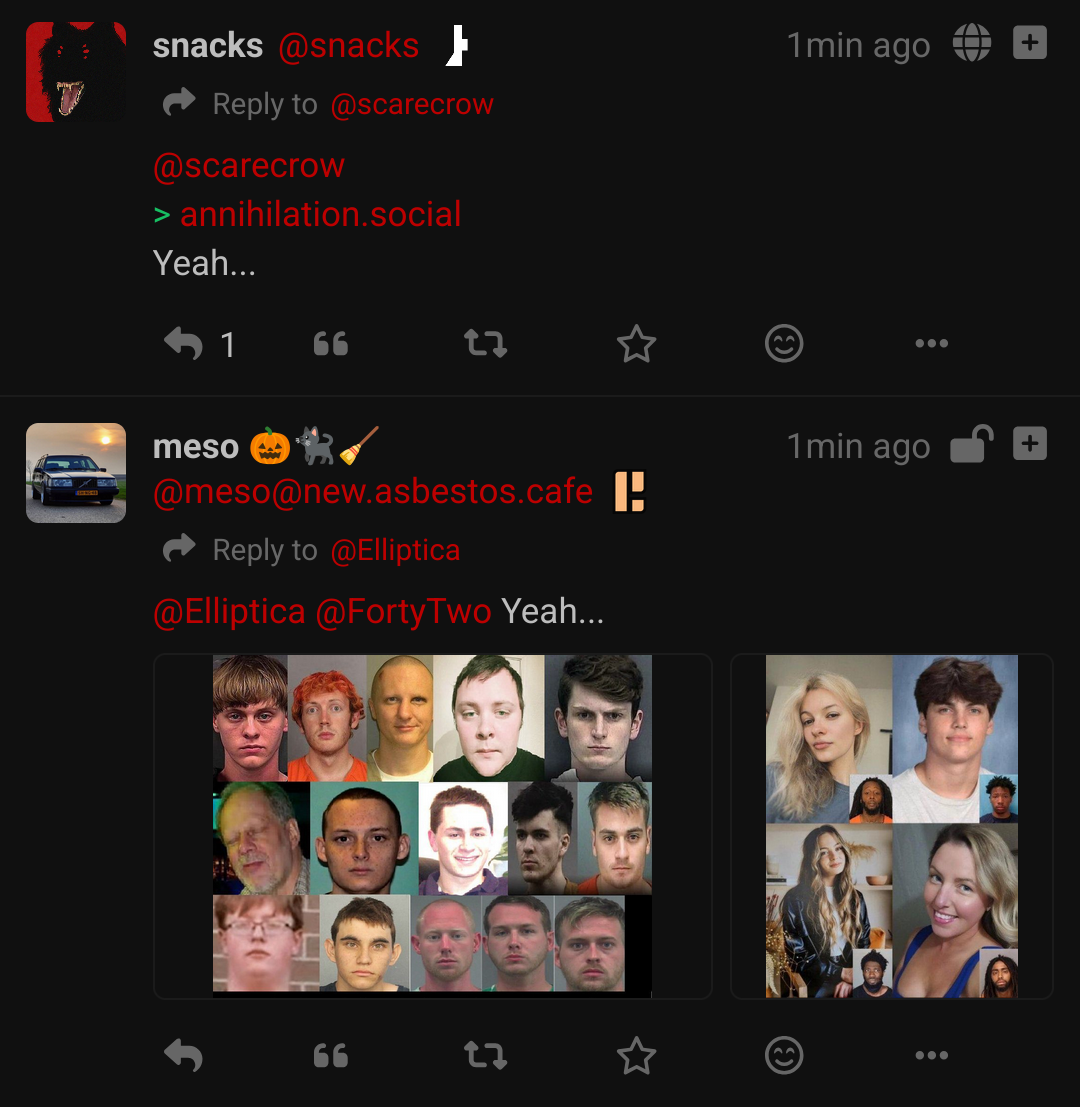1080x1107 pixels.
Task: Open the @FortyTwo mention
Action: point(403,611)
